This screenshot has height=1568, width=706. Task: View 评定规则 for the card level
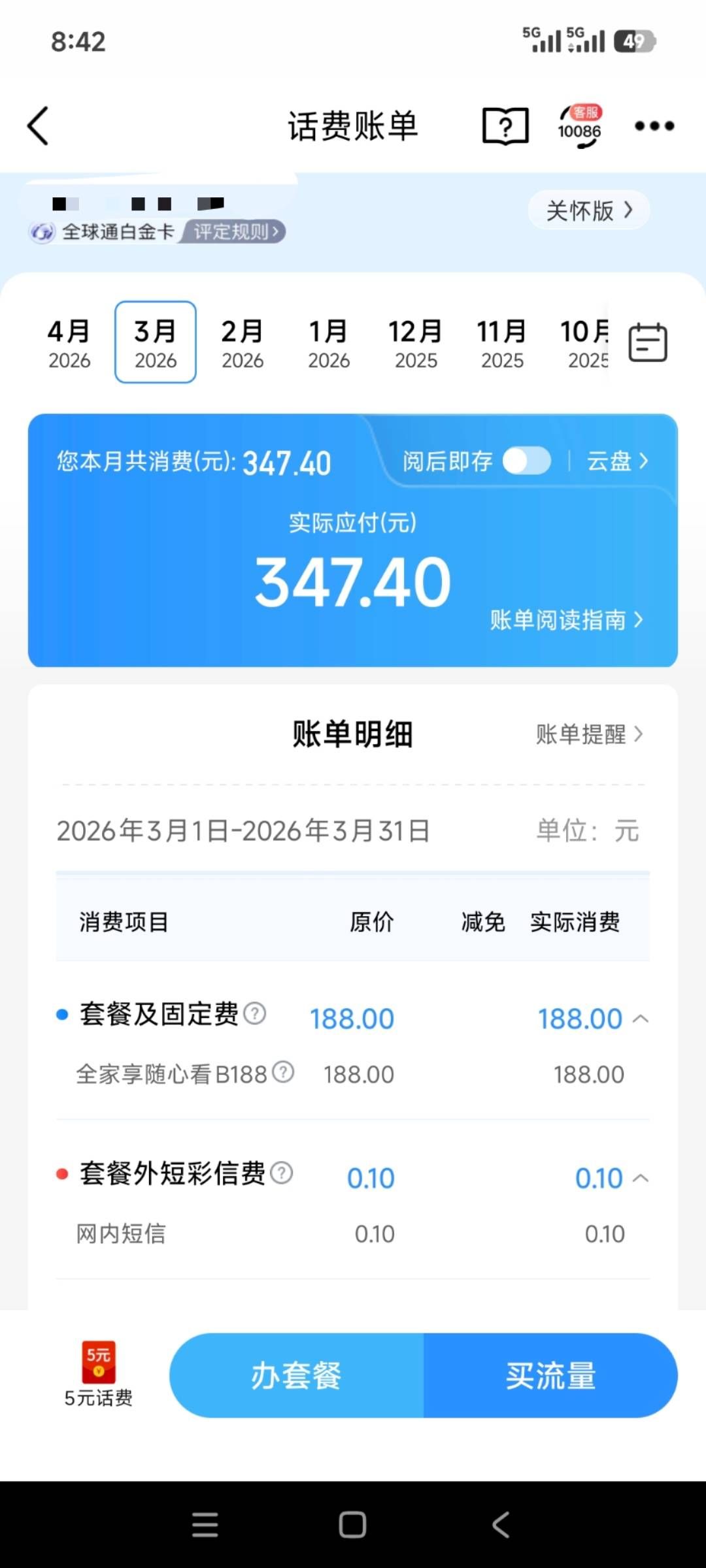(235, 231)
